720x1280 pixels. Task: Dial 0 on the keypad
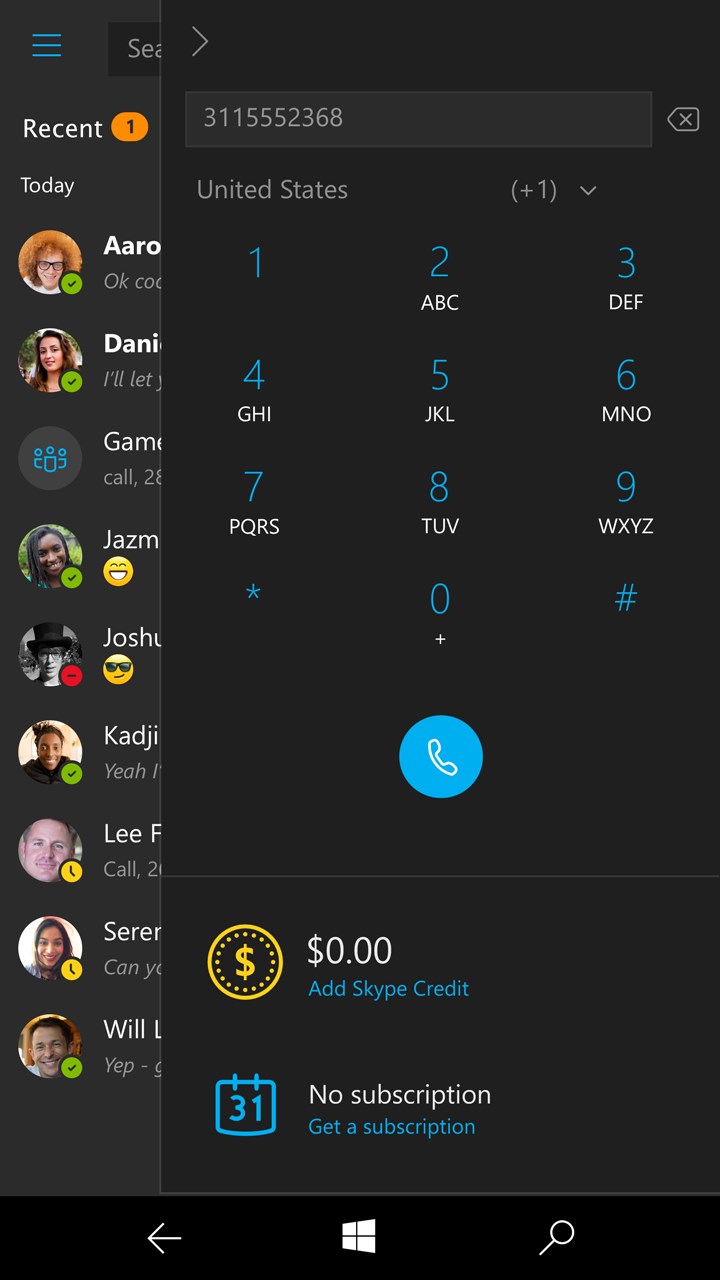[x=440, y=608]
